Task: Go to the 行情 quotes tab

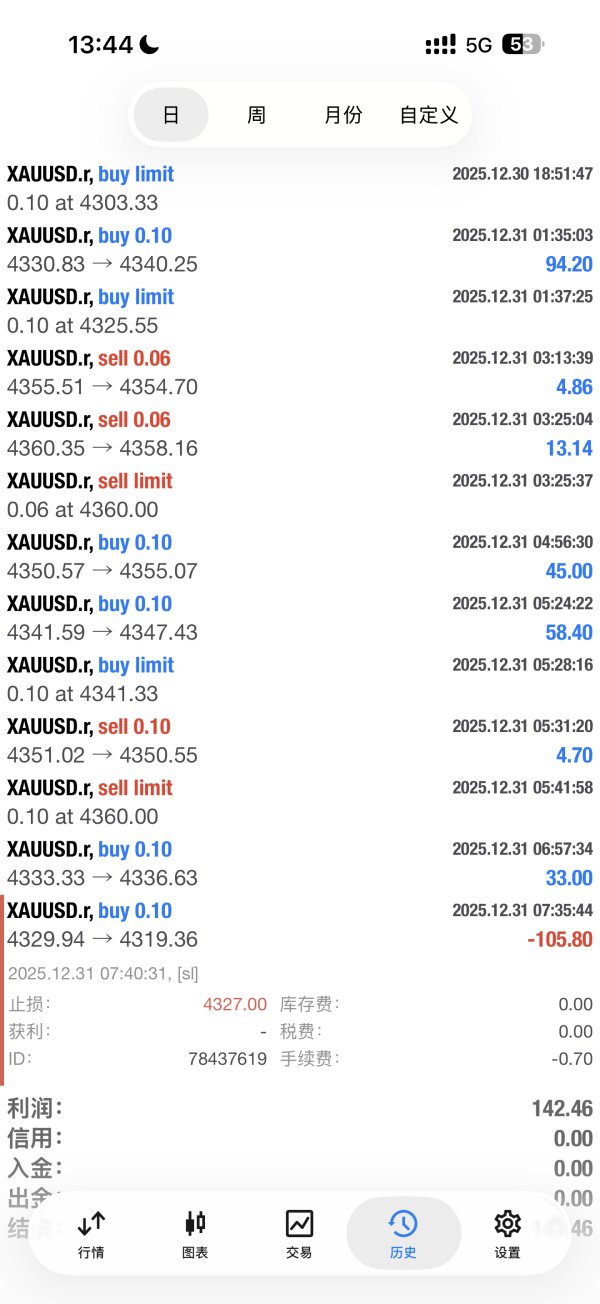Action: [x=91, y=1233]
